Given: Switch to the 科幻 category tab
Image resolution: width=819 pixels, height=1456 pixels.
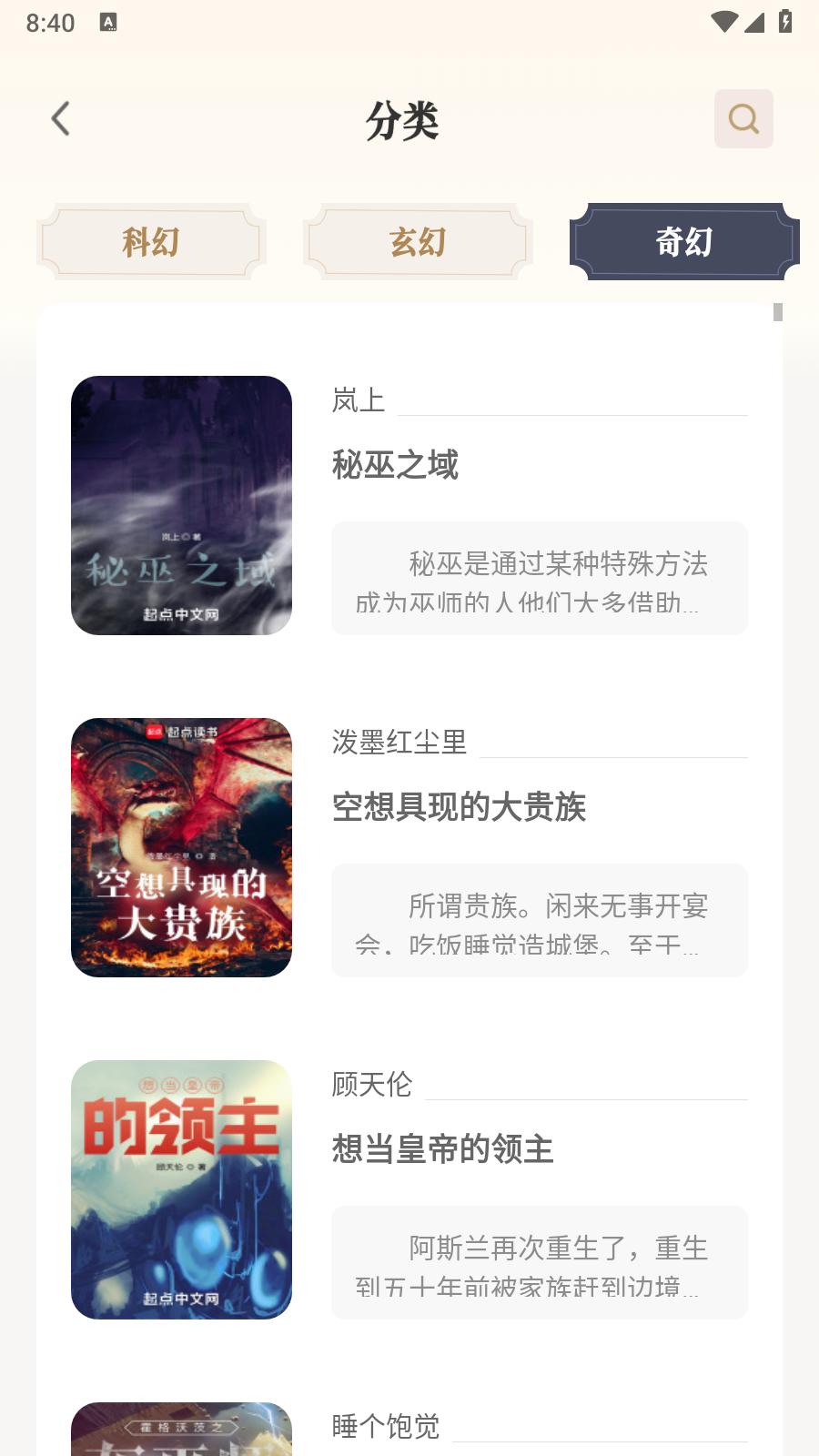Looking at the screenshot, I should (x=151, y=241).
